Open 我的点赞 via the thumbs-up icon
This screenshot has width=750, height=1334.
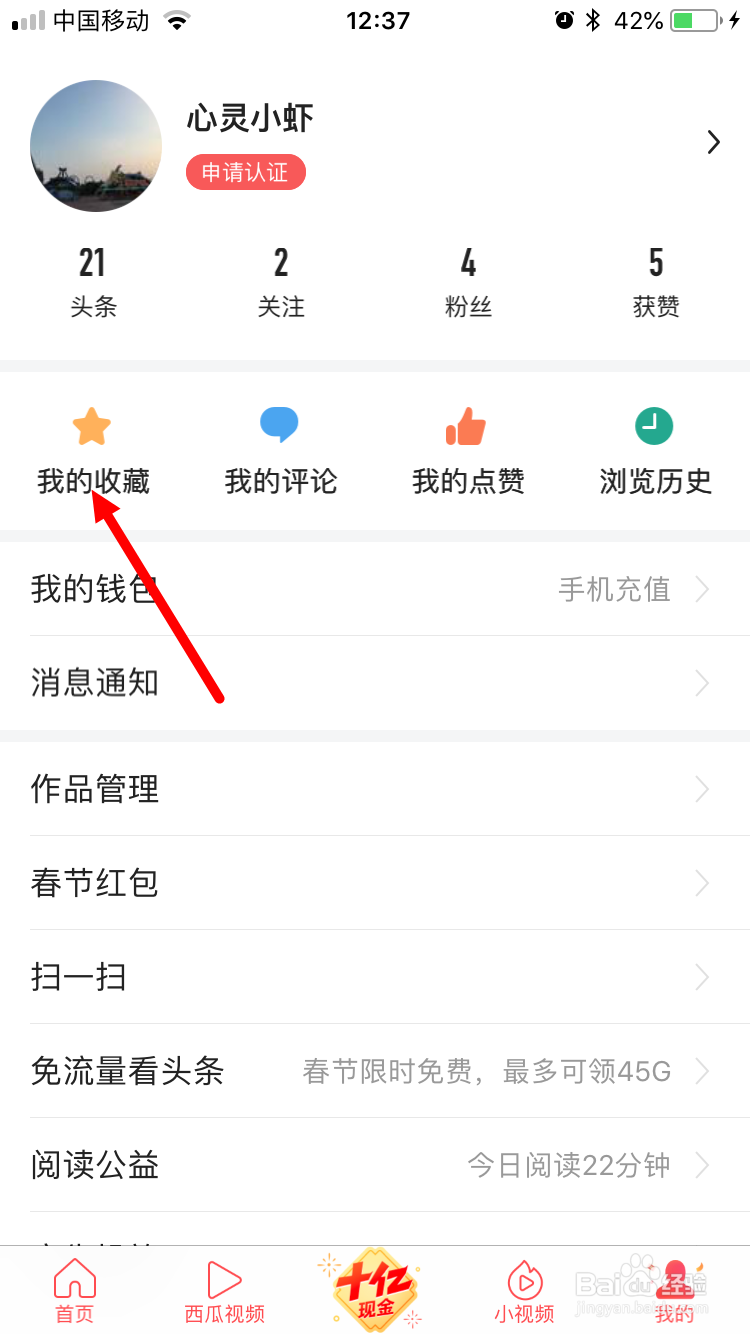click(467, 426)
